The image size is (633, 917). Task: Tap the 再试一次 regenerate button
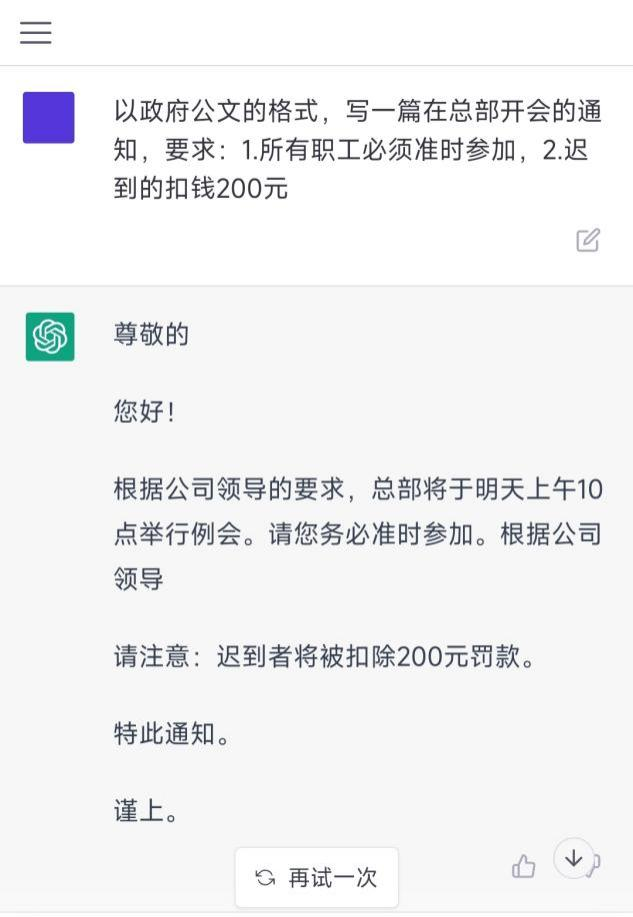pyautogui.click(x=317, y=877)
